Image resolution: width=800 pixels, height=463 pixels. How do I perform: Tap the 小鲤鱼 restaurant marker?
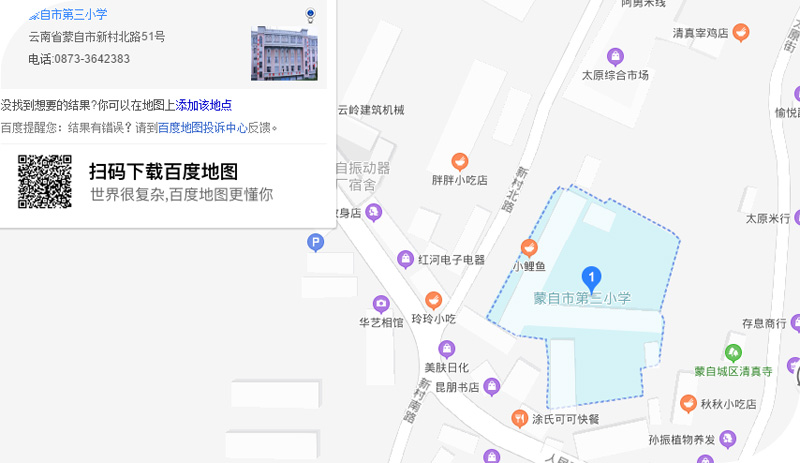coord(529,248)
